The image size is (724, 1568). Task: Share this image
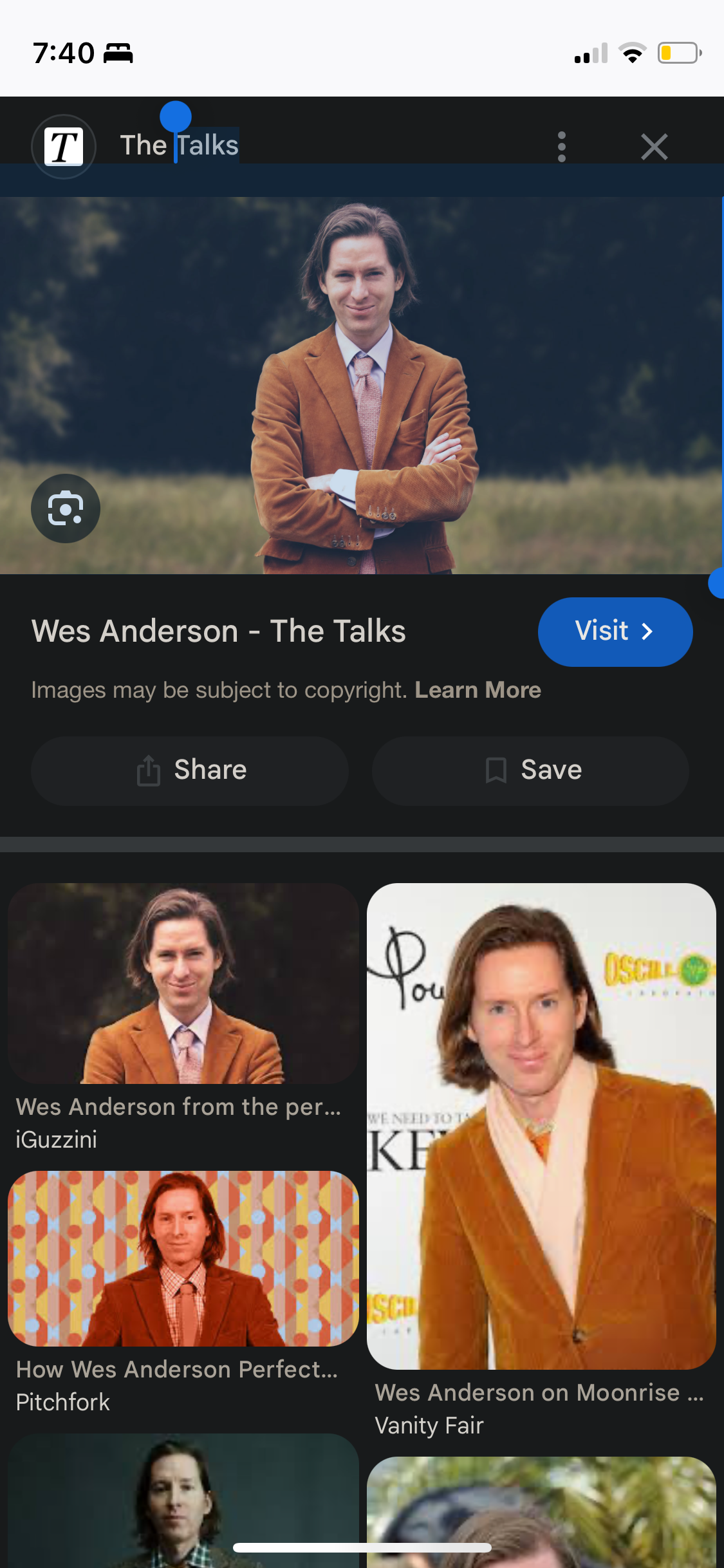pyautogui.click(x=190, y=770)
